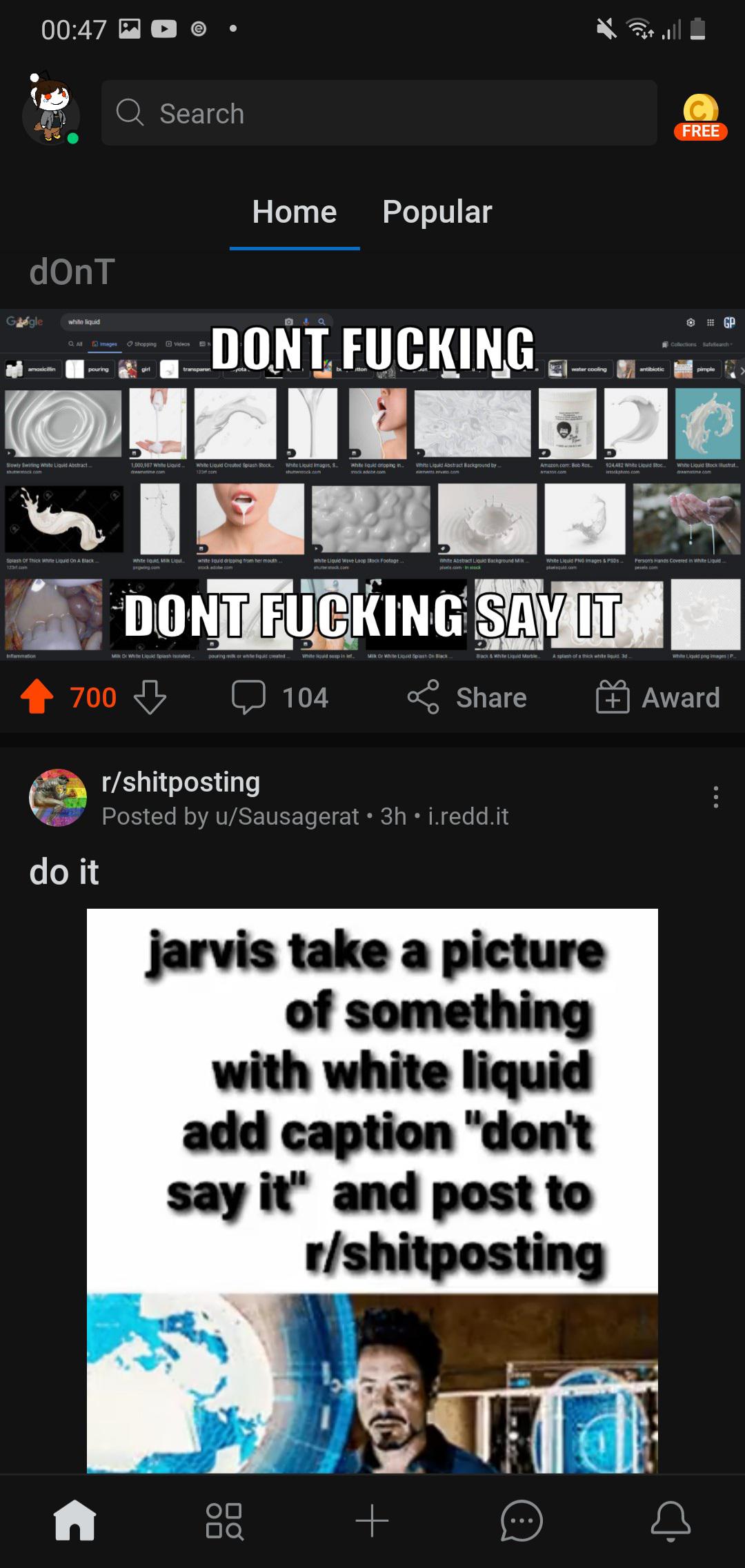Share the "dOnT" post
The width and height of the screenshot is (745, 1568).
[x=467, y=697]
